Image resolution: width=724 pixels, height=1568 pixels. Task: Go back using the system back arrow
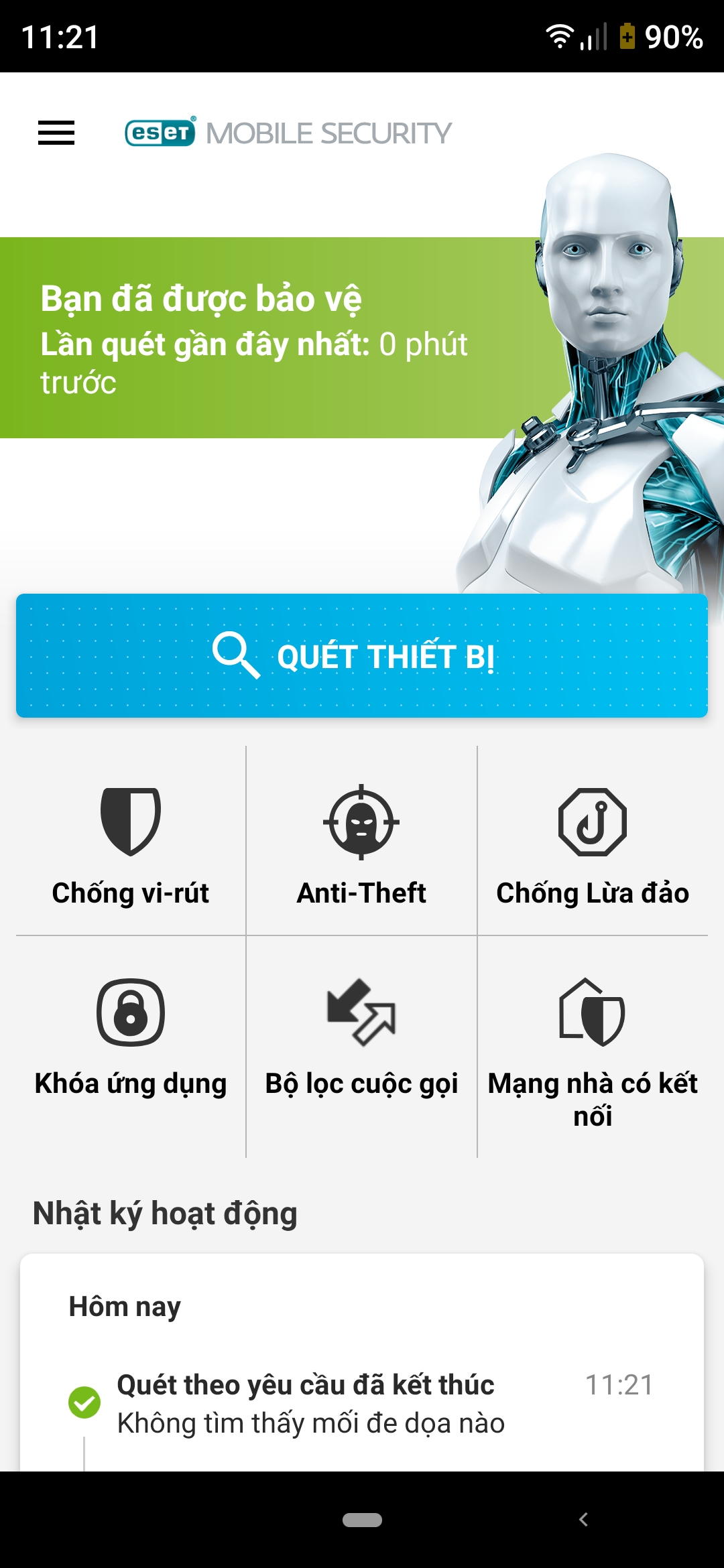pyautogui.click(x=583, y=1519)
